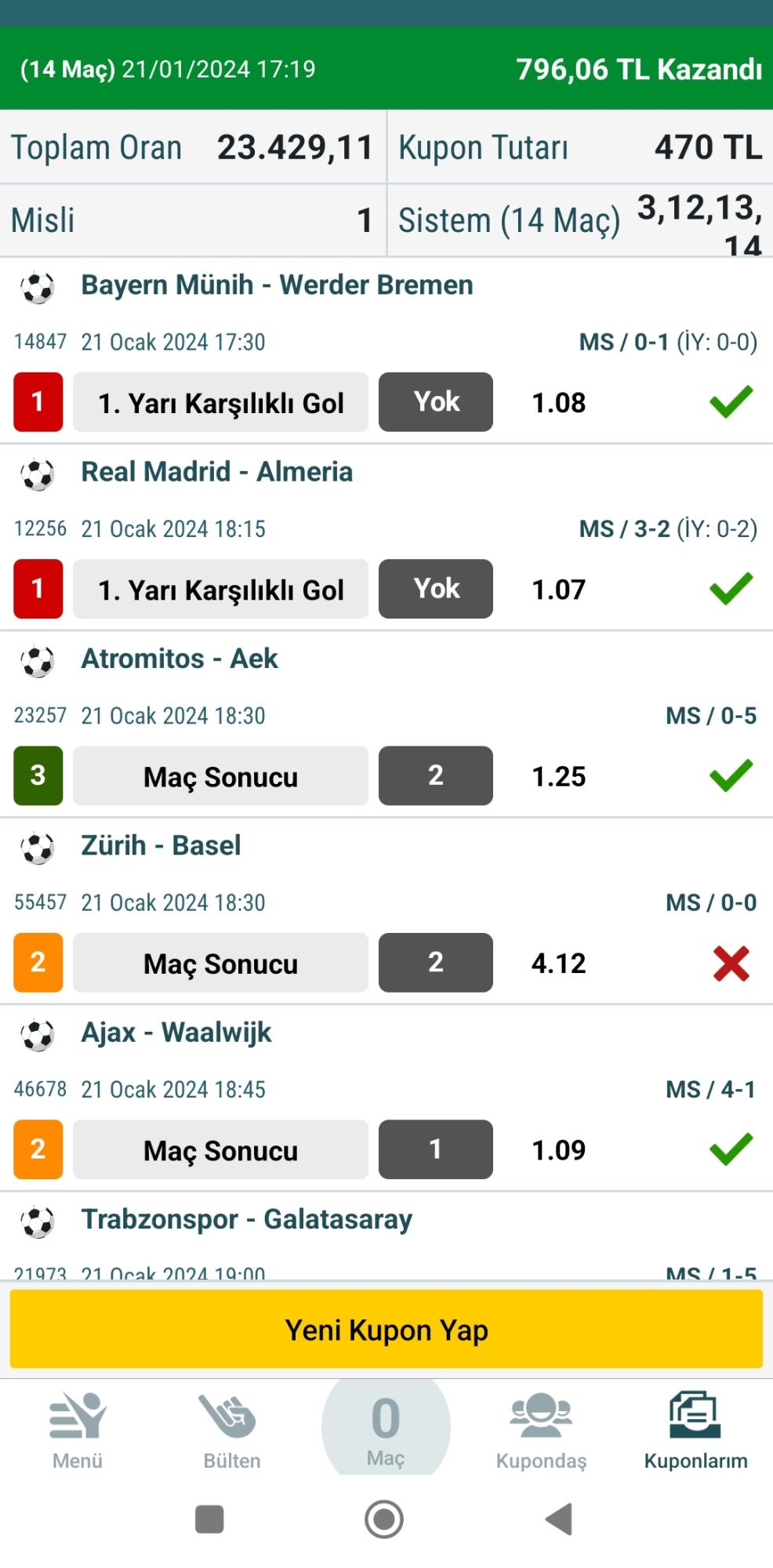773x1568 pixels.
Task: View the Real Madrid - Almeria match
Action: (217, 472)
